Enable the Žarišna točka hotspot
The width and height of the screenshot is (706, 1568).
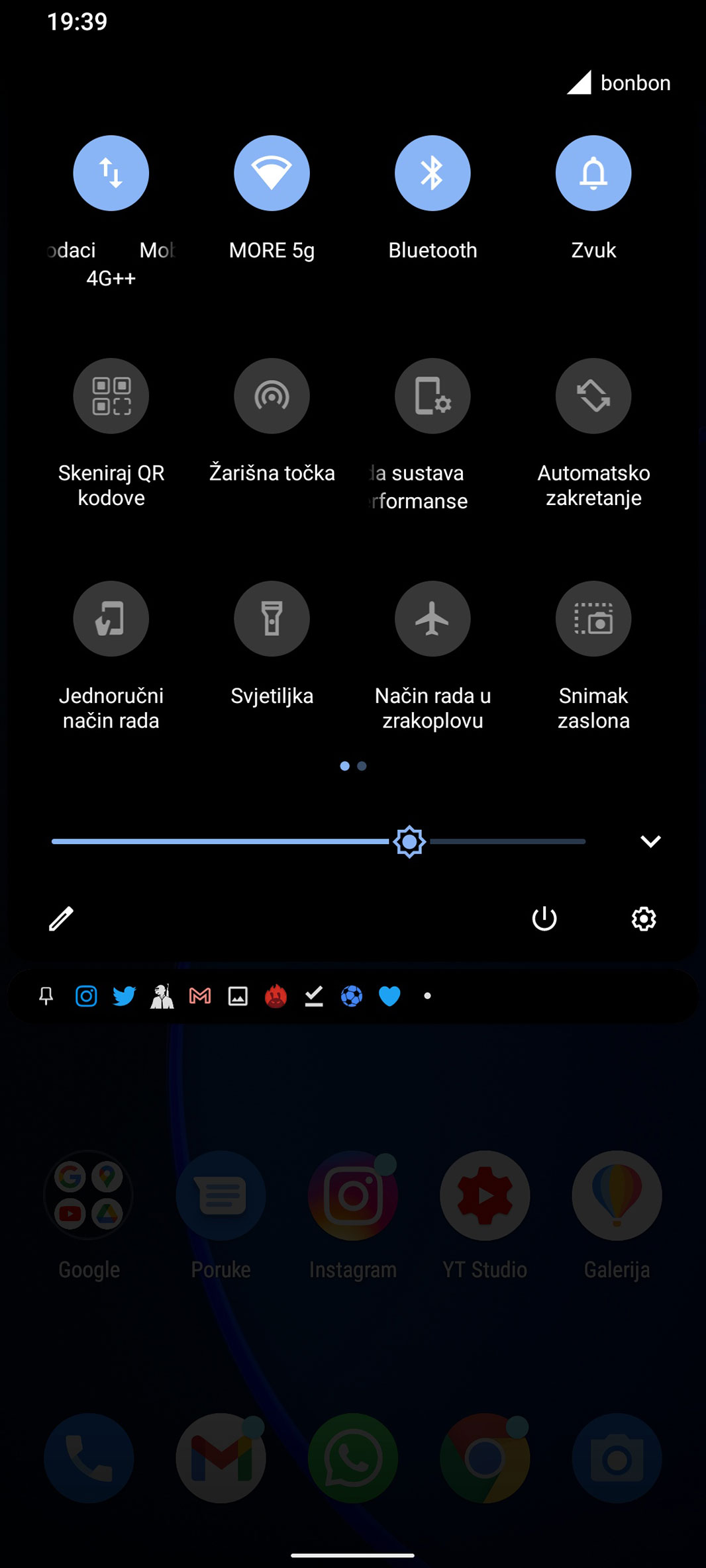click(272, 396)
